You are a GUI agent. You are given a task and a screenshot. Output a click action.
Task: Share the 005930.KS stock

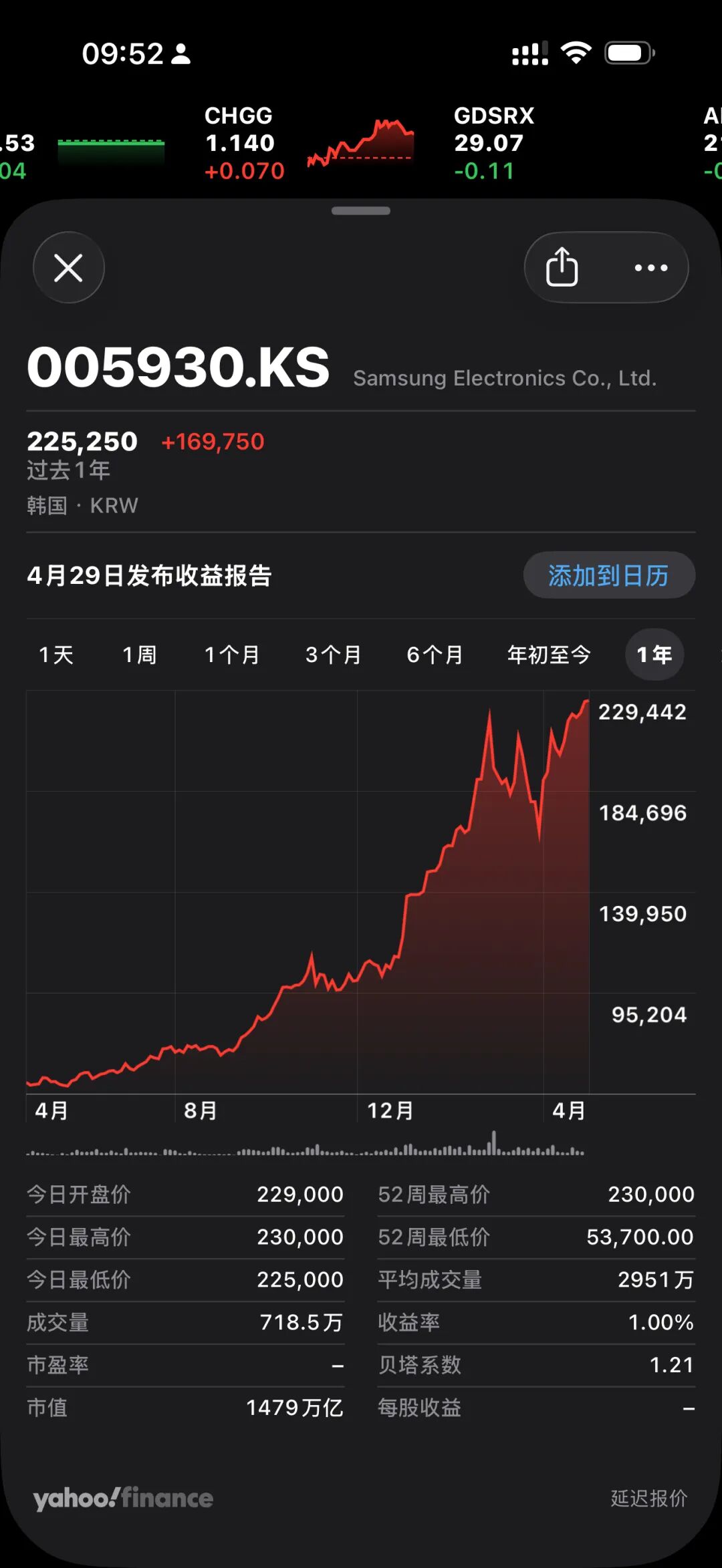click(x=562, y=268)
